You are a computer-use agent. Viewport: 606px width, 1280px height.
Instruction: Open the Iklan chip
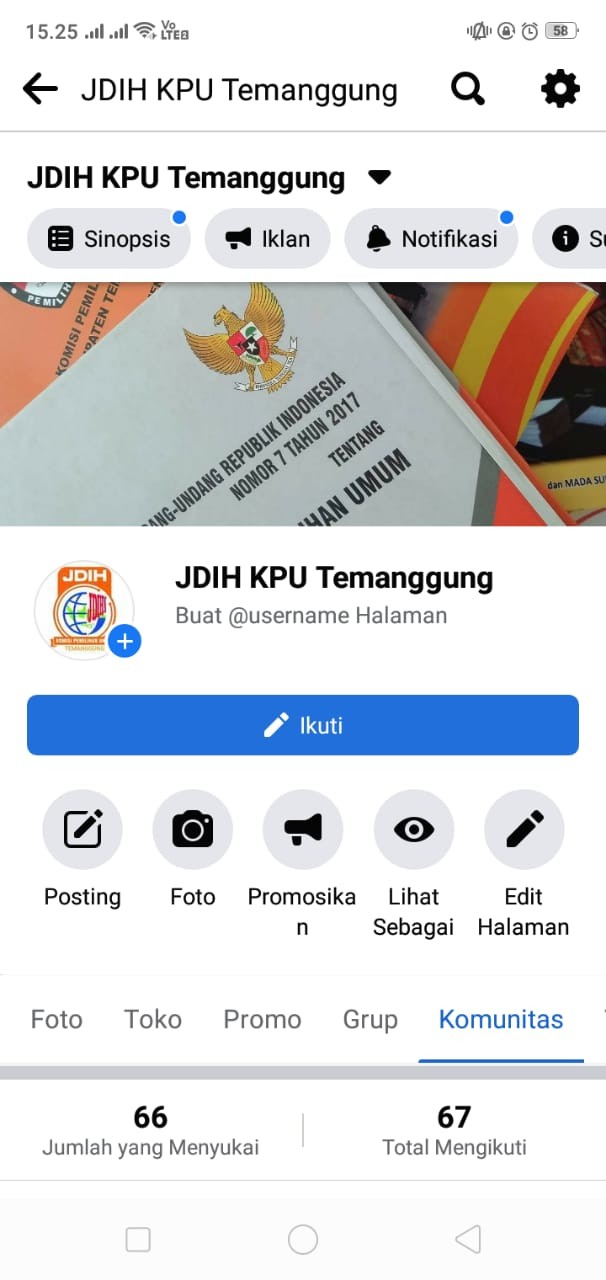click(267, 239)
